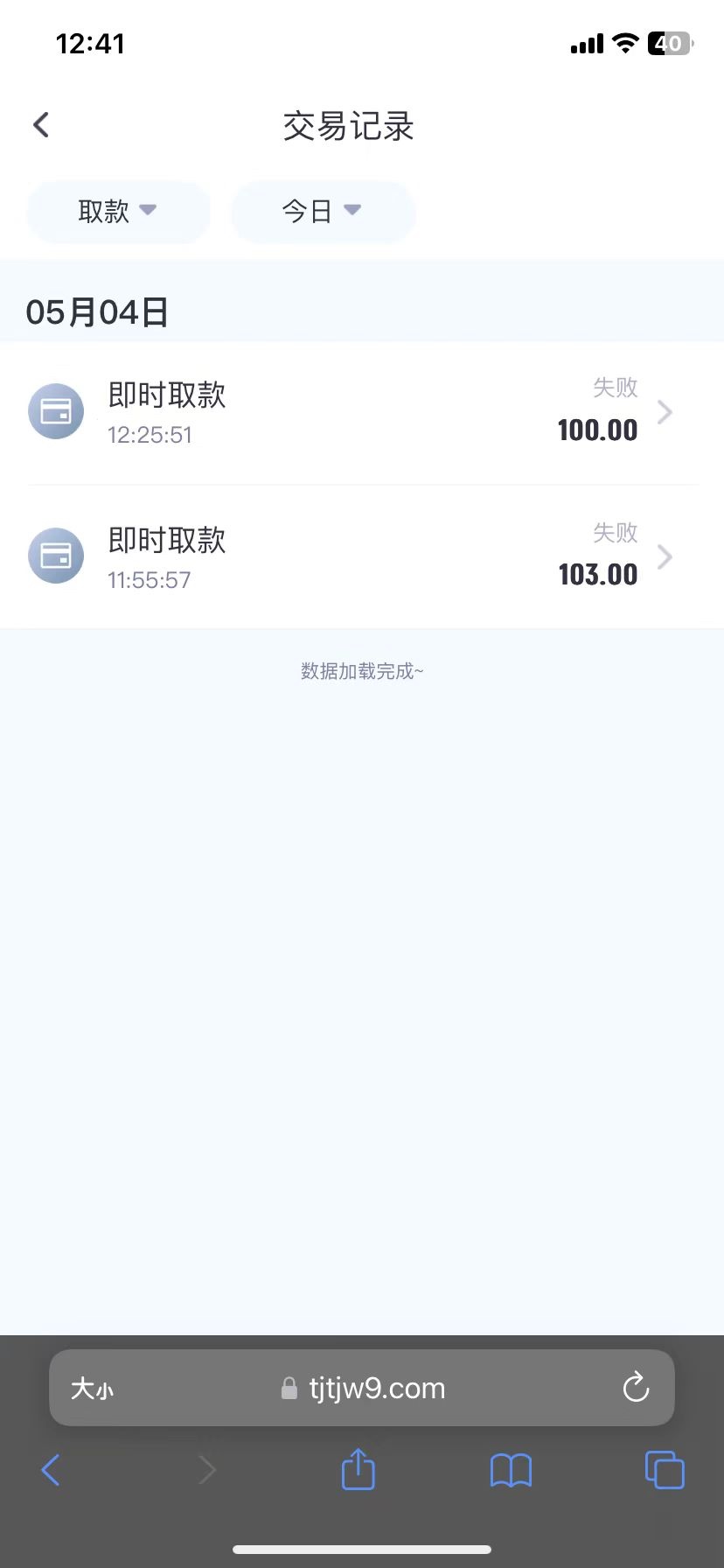This screenshot has height=1568, width=724.
Task: Open the failed 100.00 withdrawal record
Action: pyautogui.click(x=362, y=412)
